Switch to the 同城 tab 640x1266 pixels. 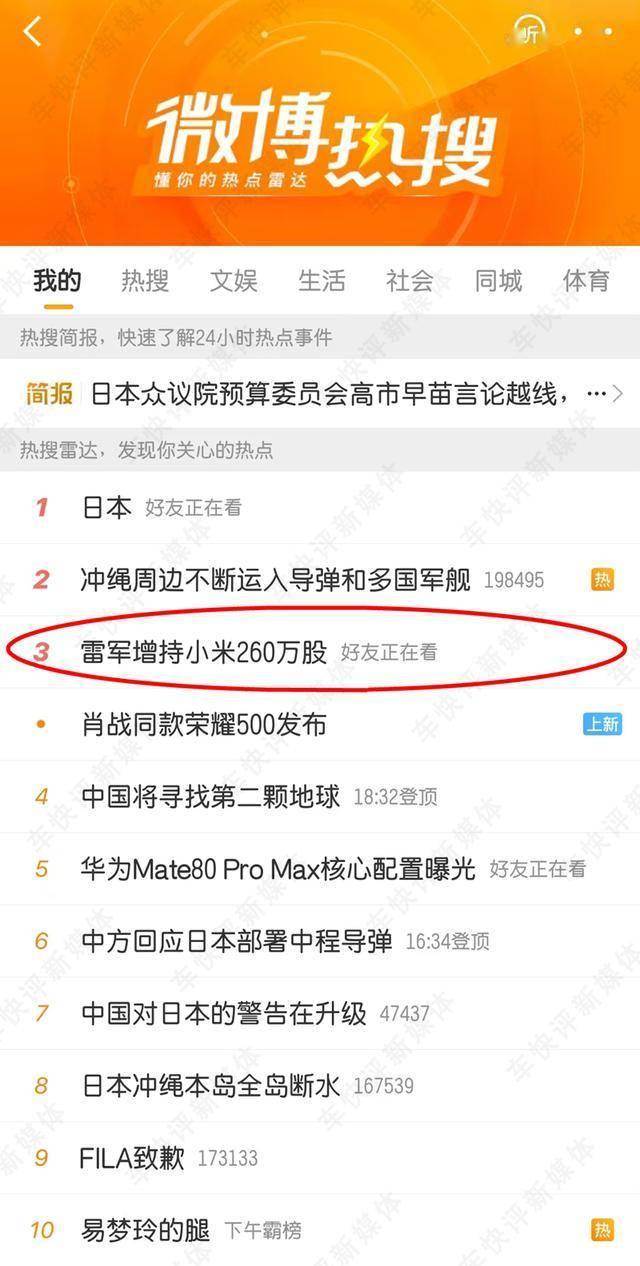point(498,281)
